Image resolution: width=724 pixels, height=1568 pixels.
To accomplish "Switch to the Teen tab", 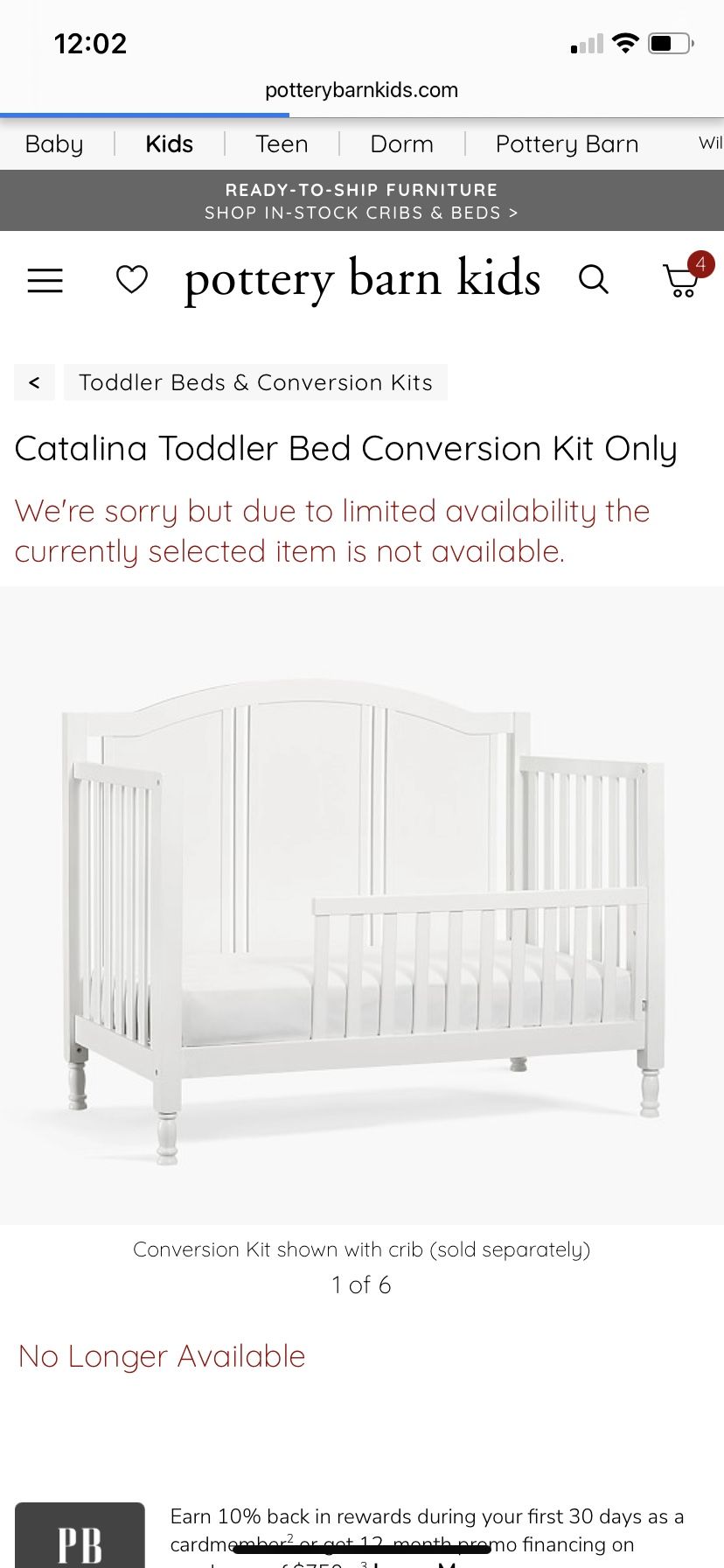I will point(282,143).
